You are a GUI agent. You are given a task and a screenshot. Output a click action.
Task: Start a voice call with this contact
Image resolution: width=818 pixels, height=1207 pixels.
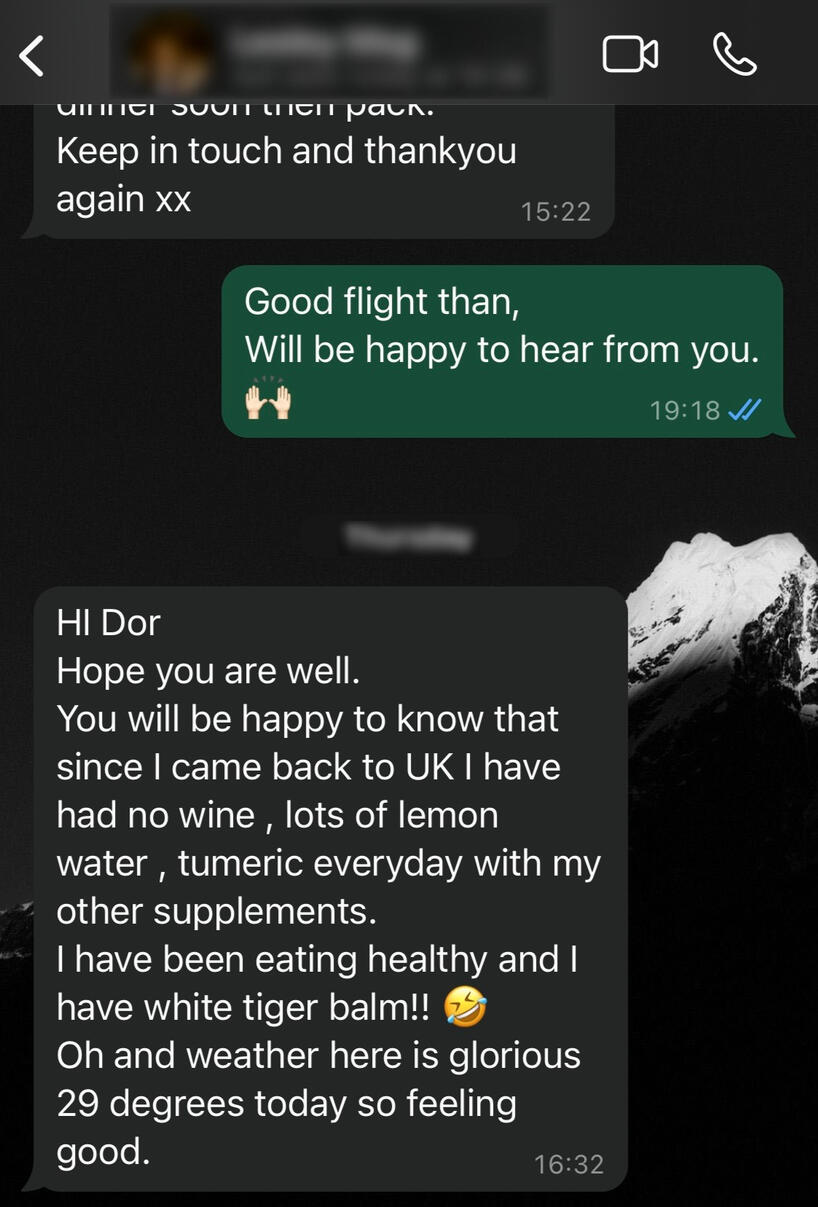(738, 55)
